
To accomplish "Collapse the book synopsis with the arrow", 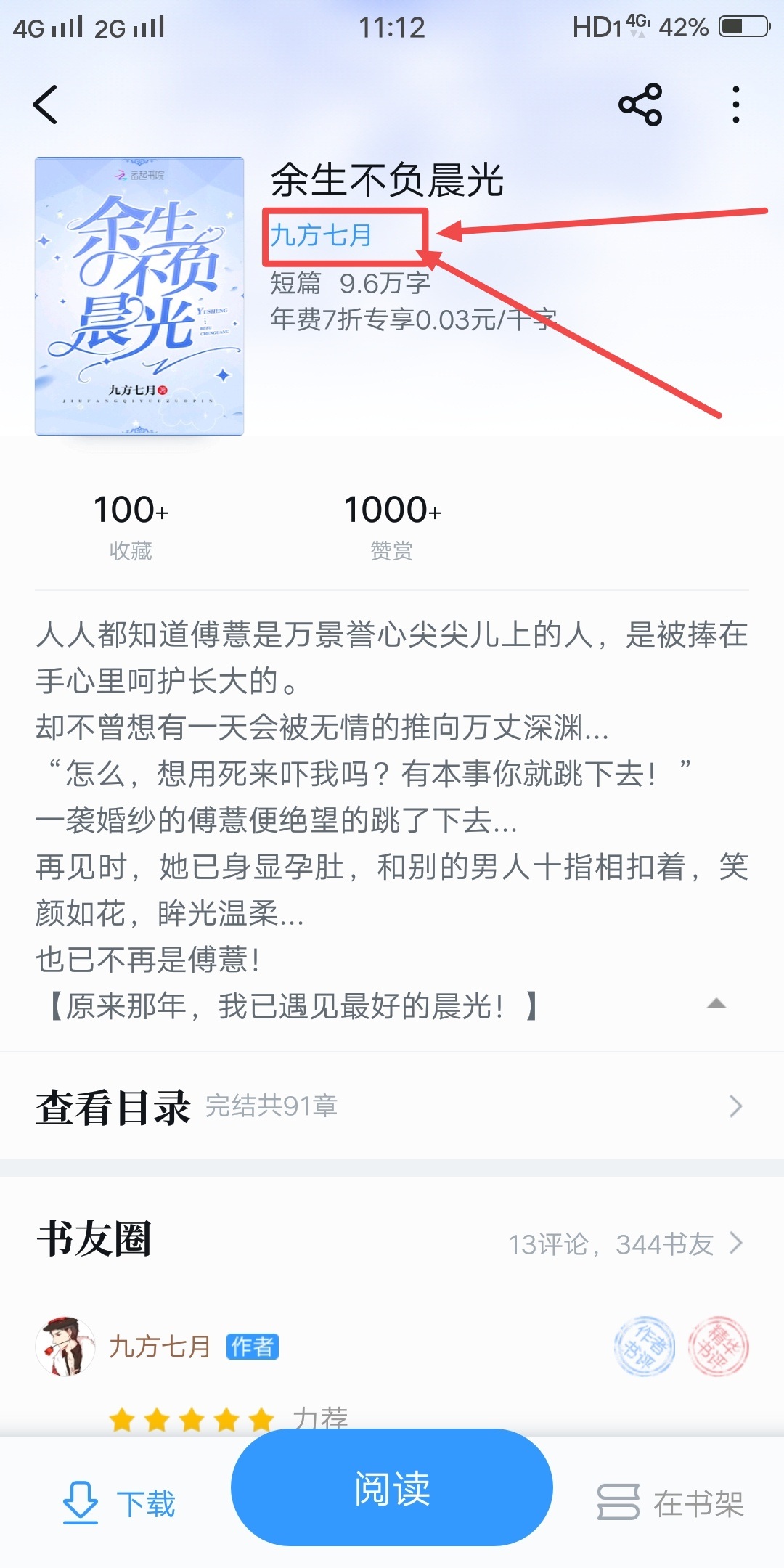I will point(716,1004).
